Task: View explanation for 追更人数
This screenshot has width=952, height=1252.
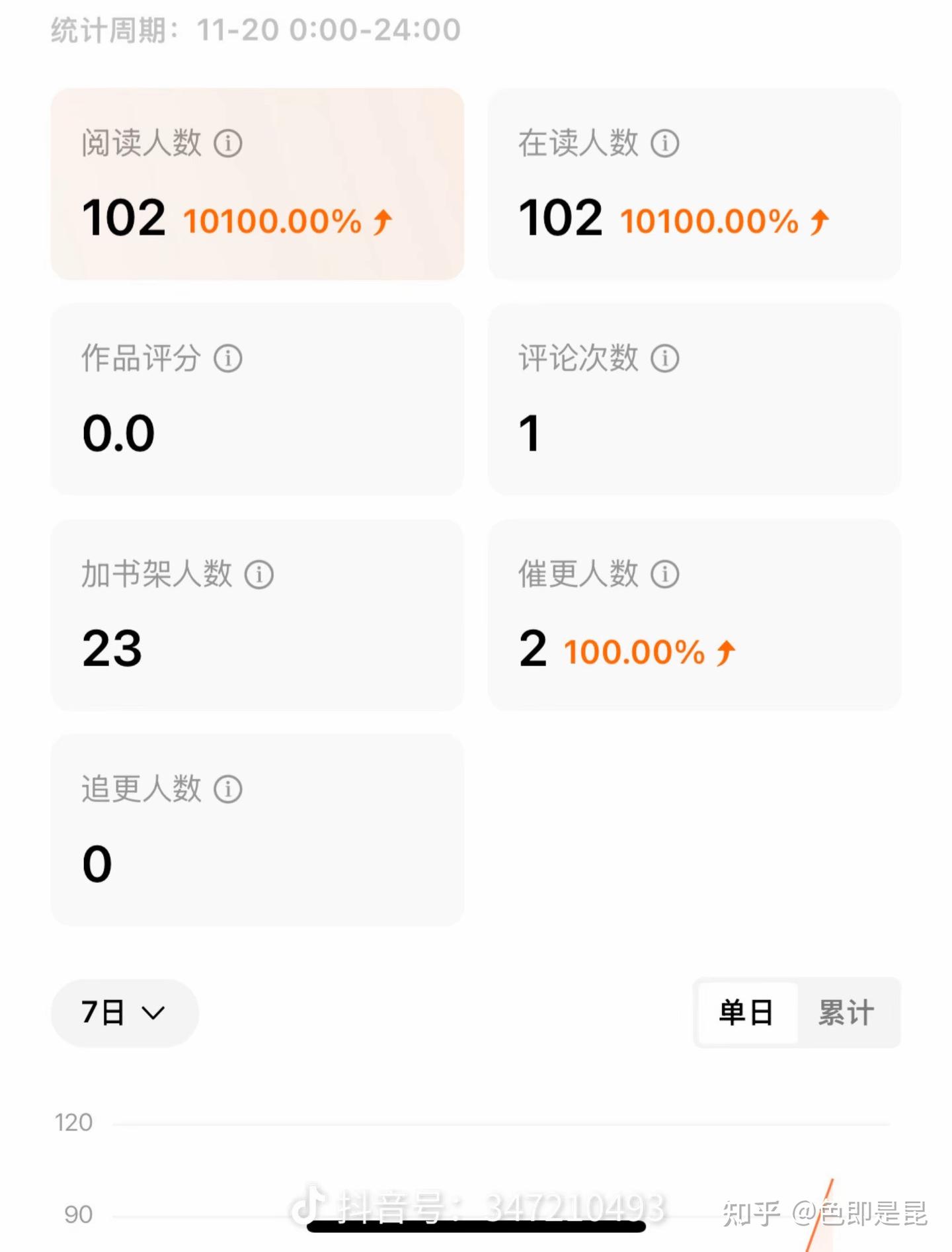Action: coord(228,789)
